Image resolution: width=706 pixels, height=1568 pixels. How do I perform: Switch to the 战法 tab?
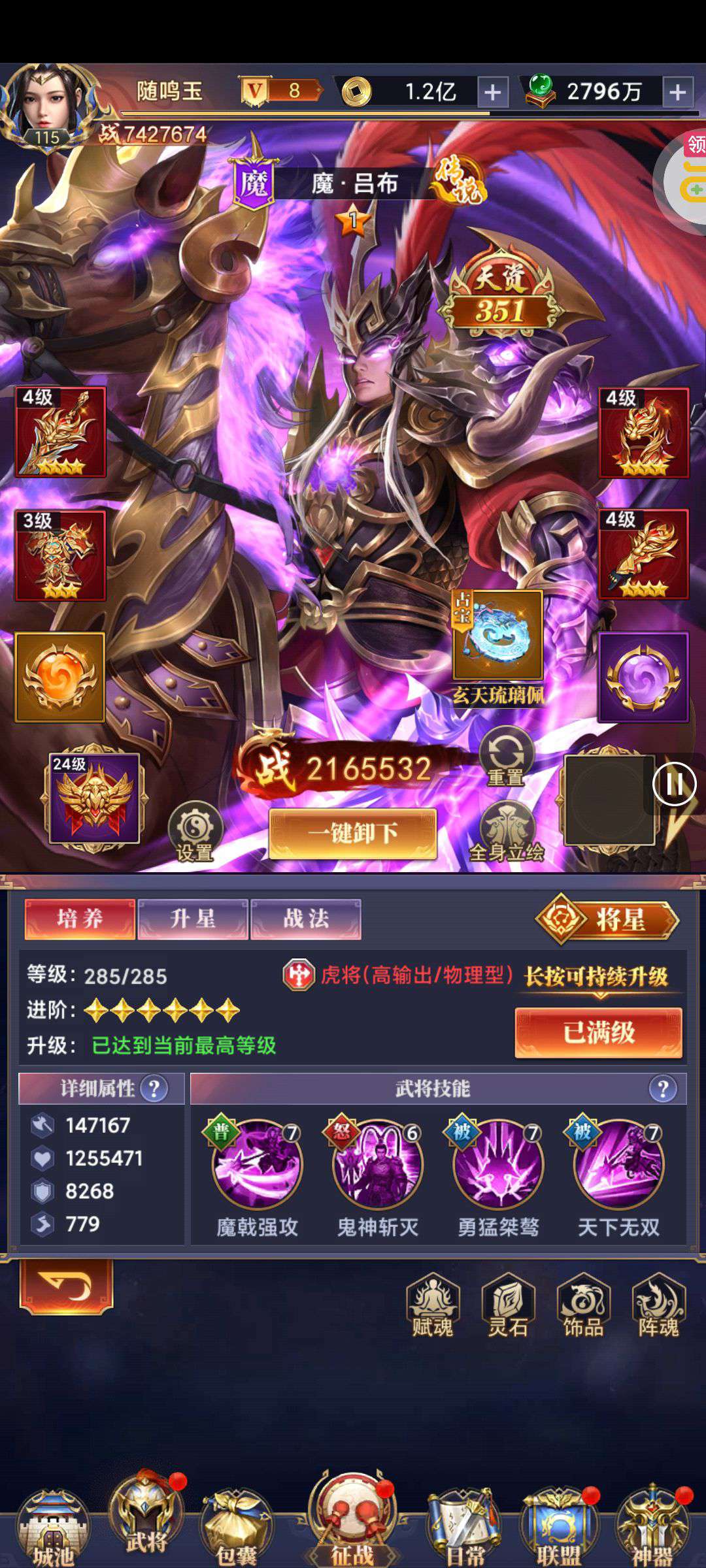[x=306, y=919]
